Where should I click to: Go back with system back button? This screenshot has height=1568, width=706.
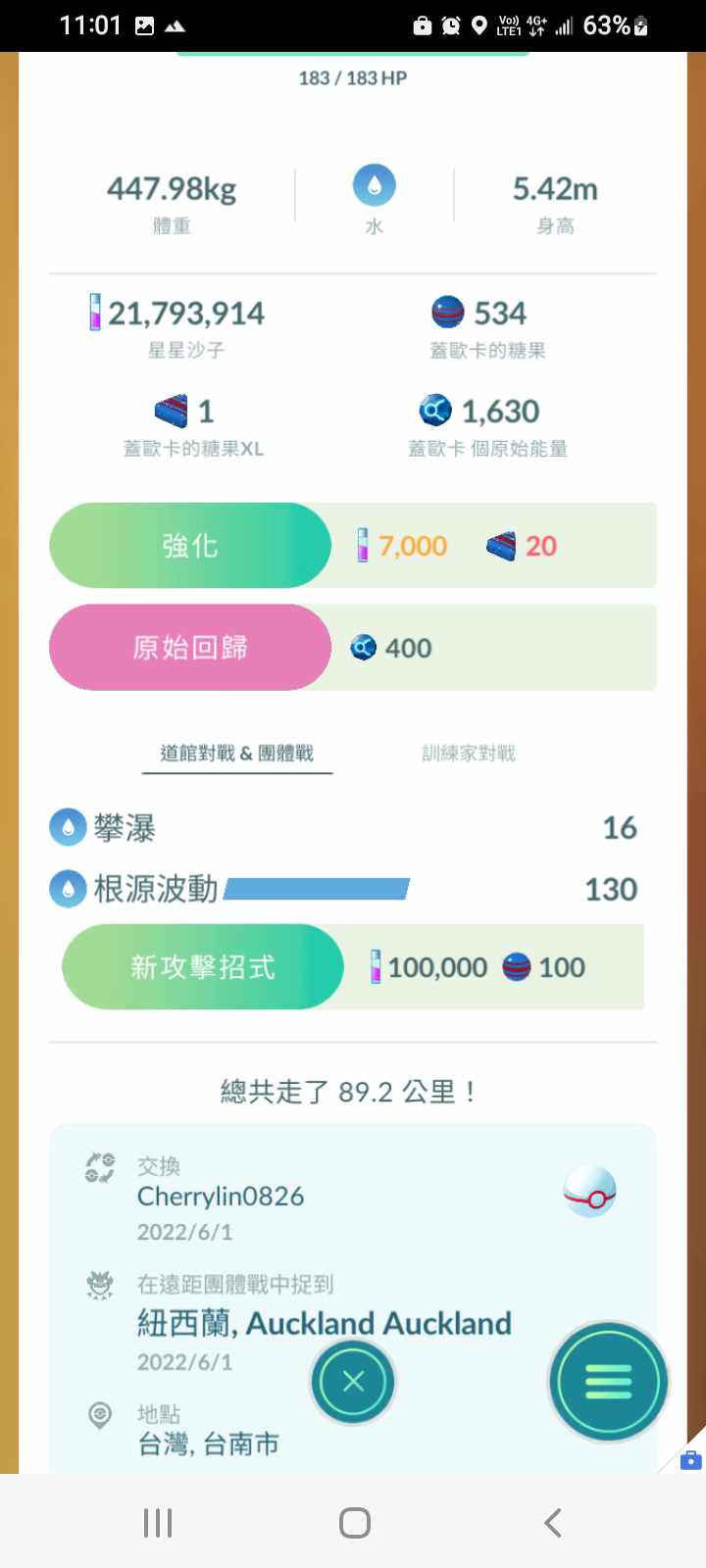[x=552, y=1523]
